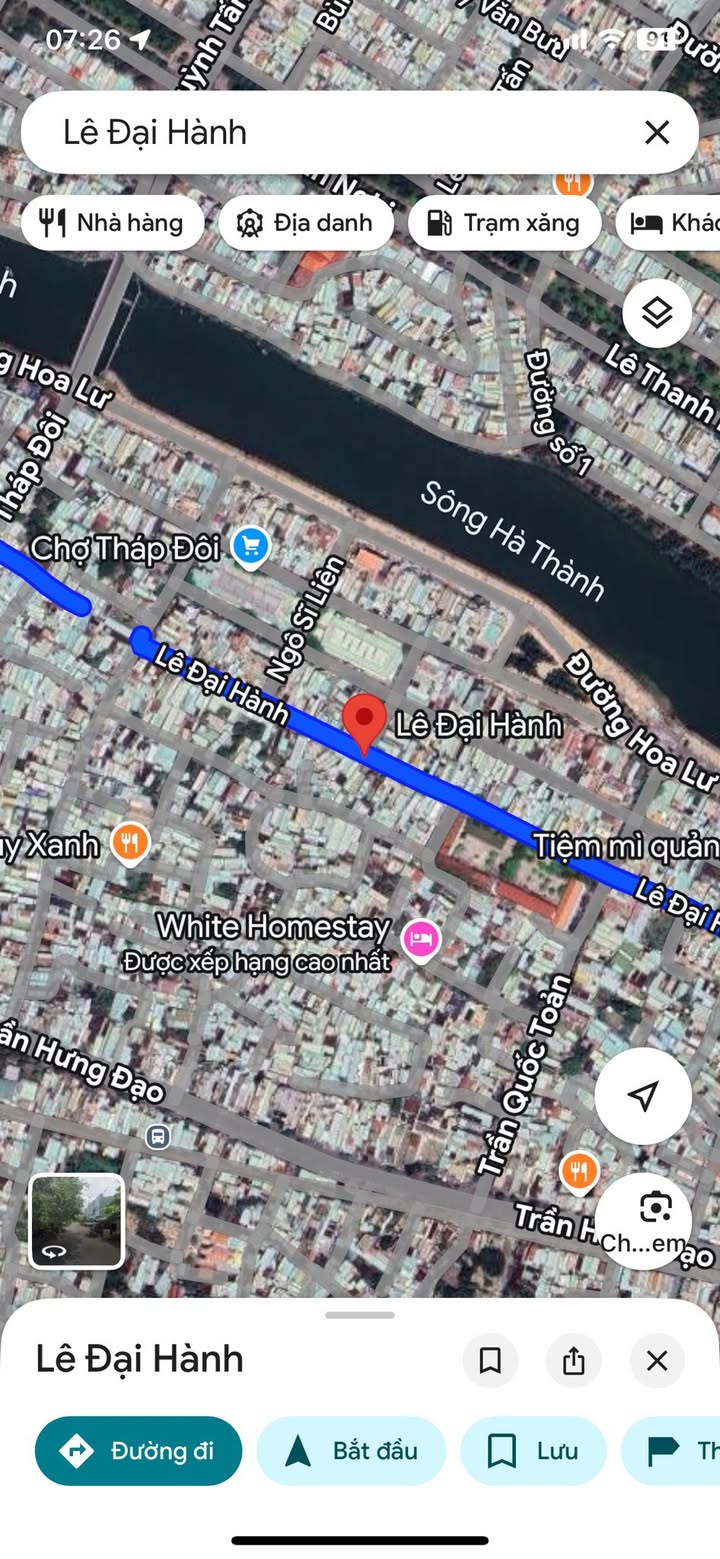This screenshot has height=1559, width=720.
Task: Open the White Homestay map marker
Action: pyautogui.click(x=421, y=940)
